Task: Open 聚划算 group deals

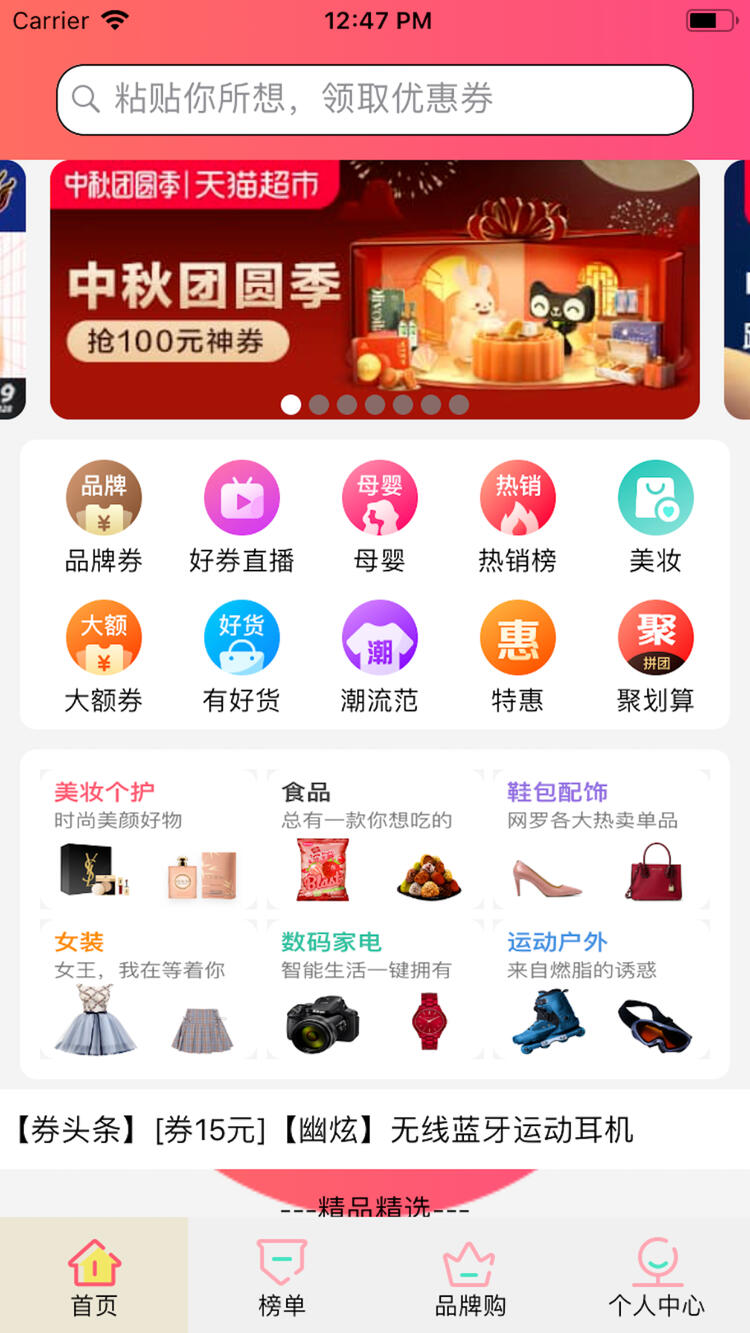Action: pyautogui.click(x=655, y=657)
